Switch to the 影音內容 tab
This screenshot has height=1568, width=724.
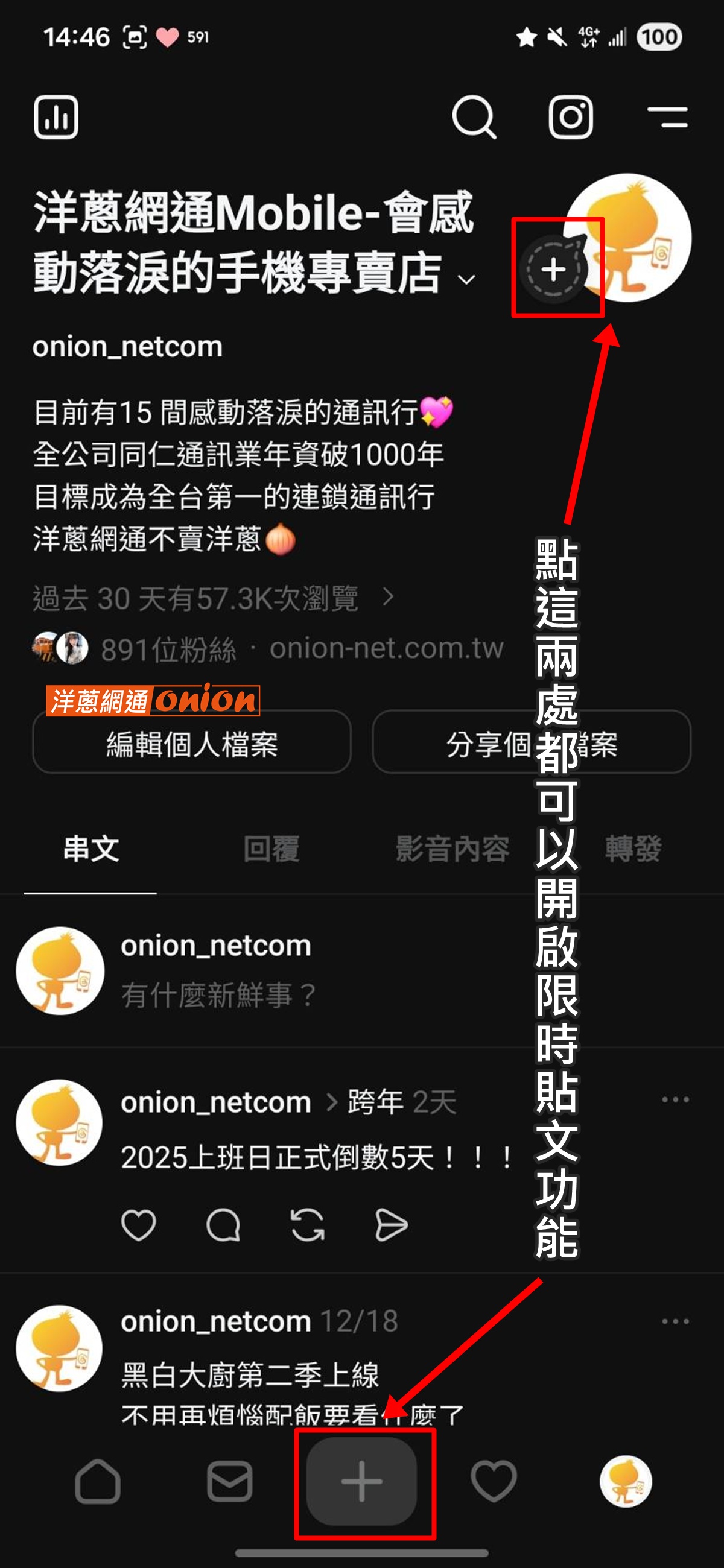tap(451, 849)
